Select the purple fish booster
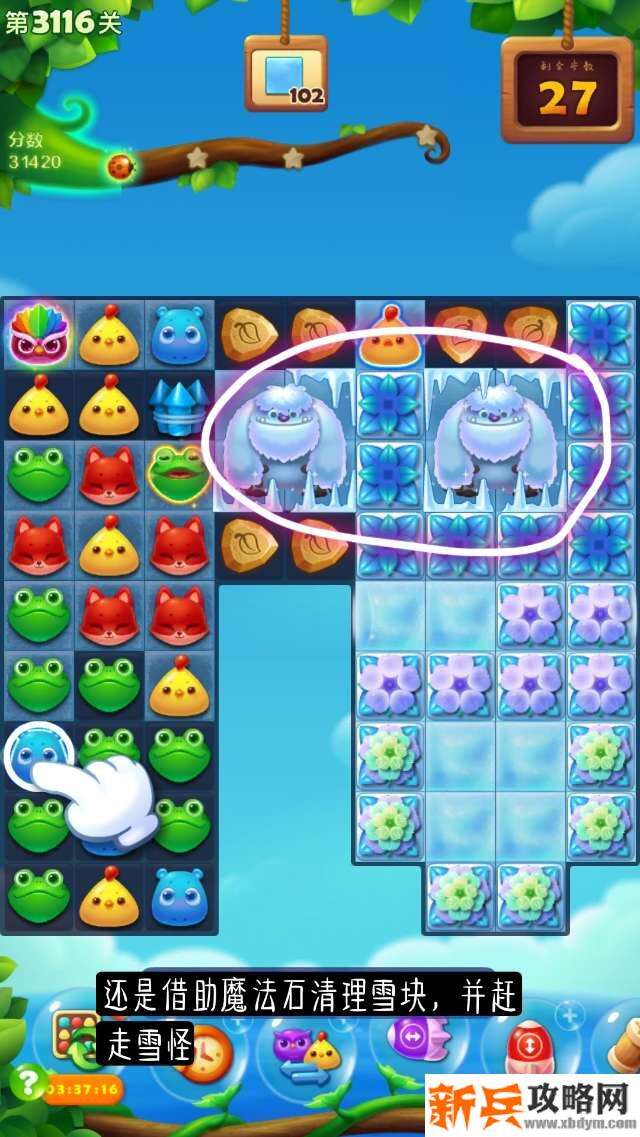 (x=412, y=1038)
